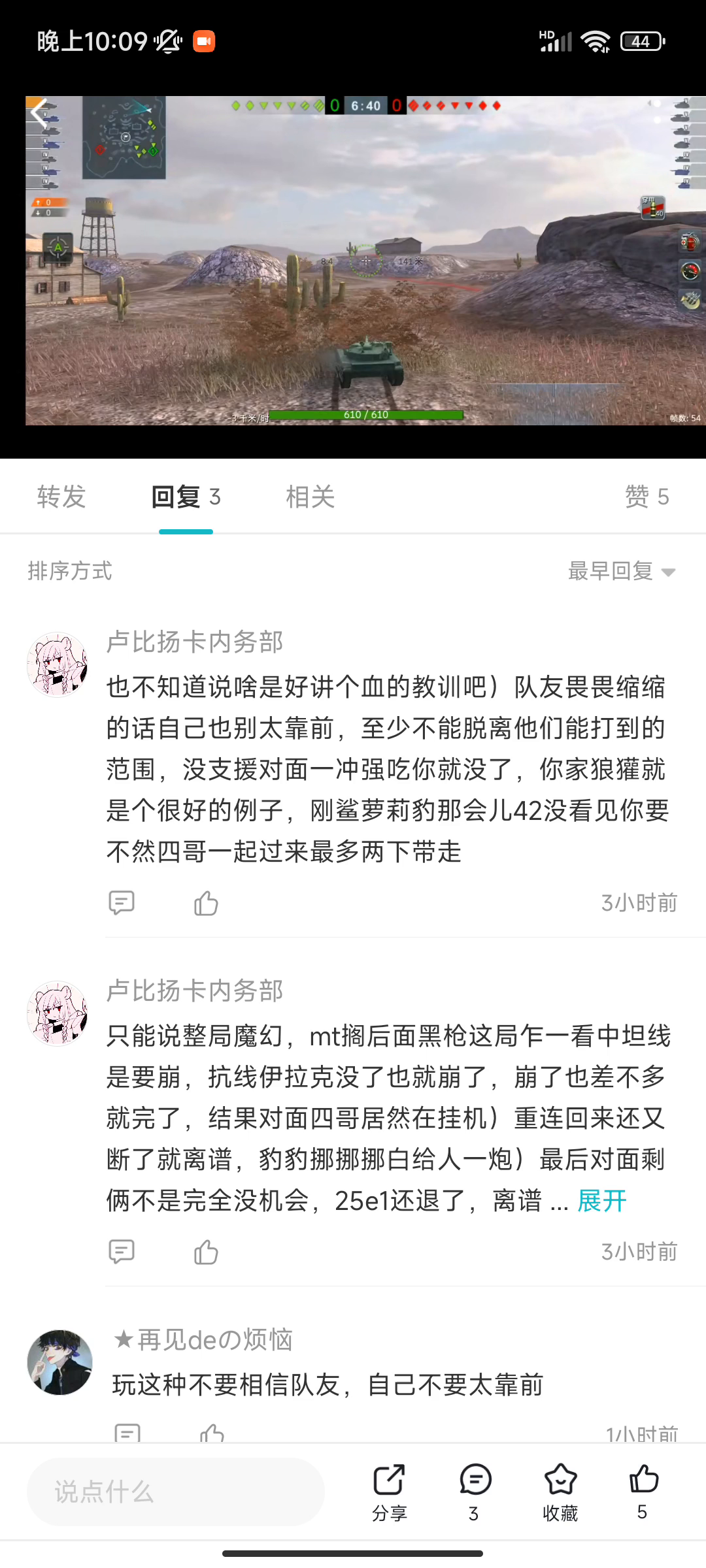The height and width of the screenshot is (1568, 706).
Task: Tap the 说点什么 comment input
Action: coord(175,1492)
